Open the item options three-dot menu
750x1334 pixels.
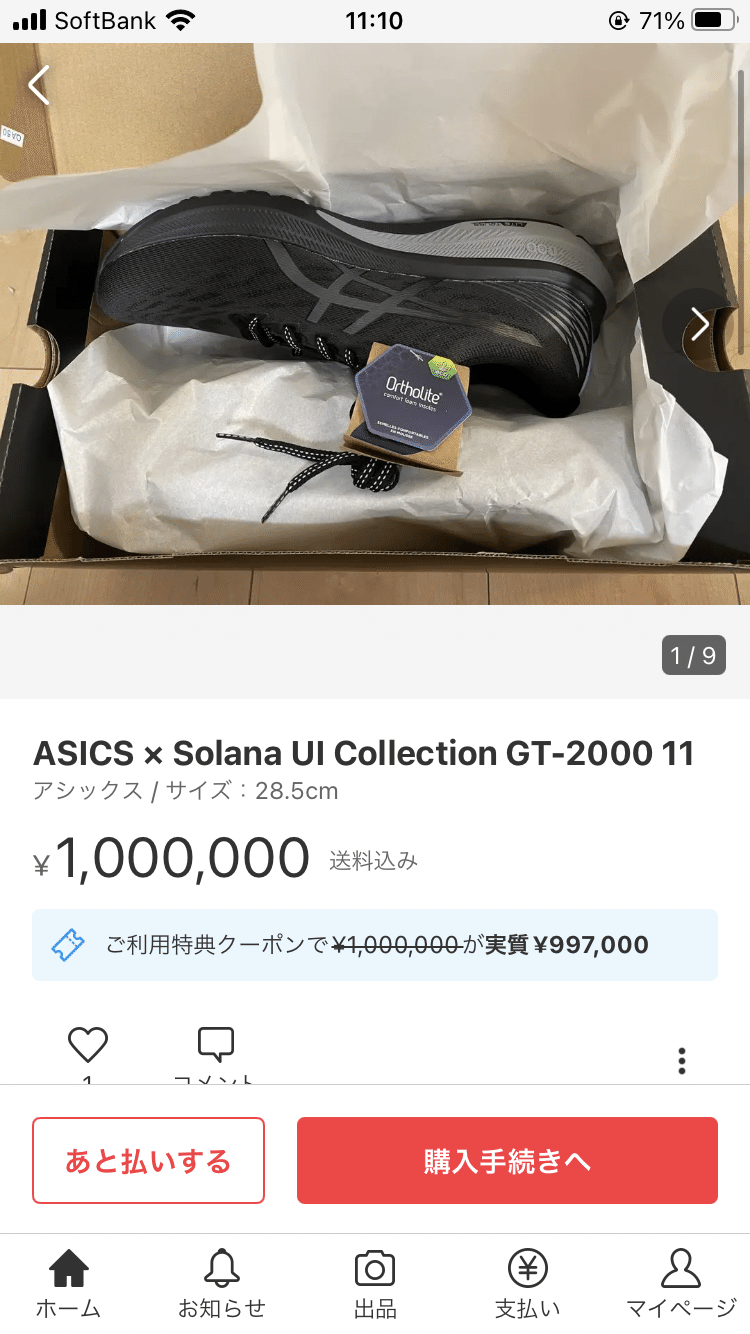pyautogui.click(x=681, y=1060)
